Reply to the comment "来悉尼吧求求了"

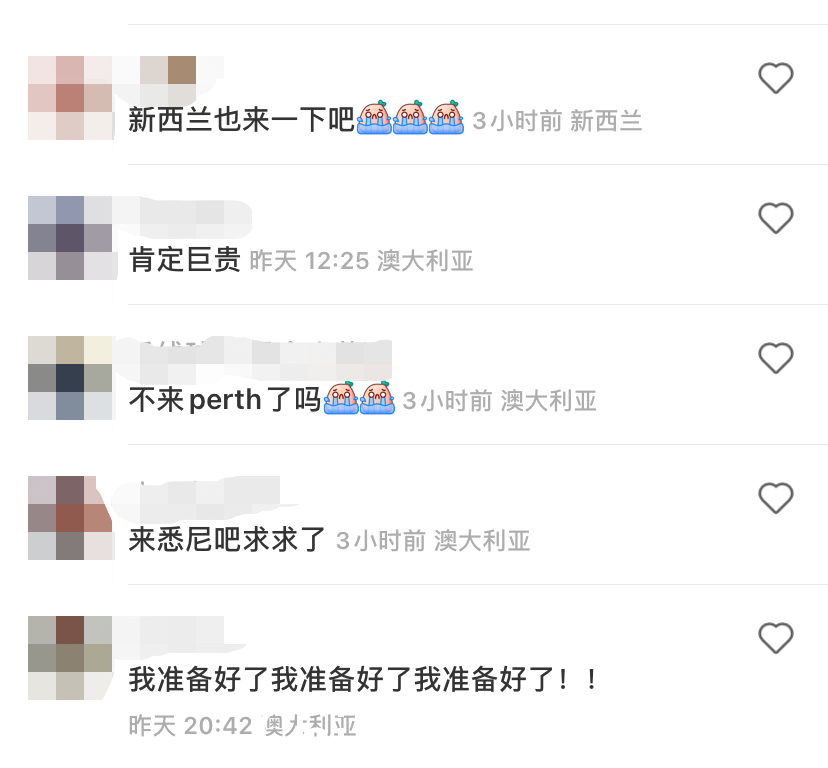[x=228, y=541]
